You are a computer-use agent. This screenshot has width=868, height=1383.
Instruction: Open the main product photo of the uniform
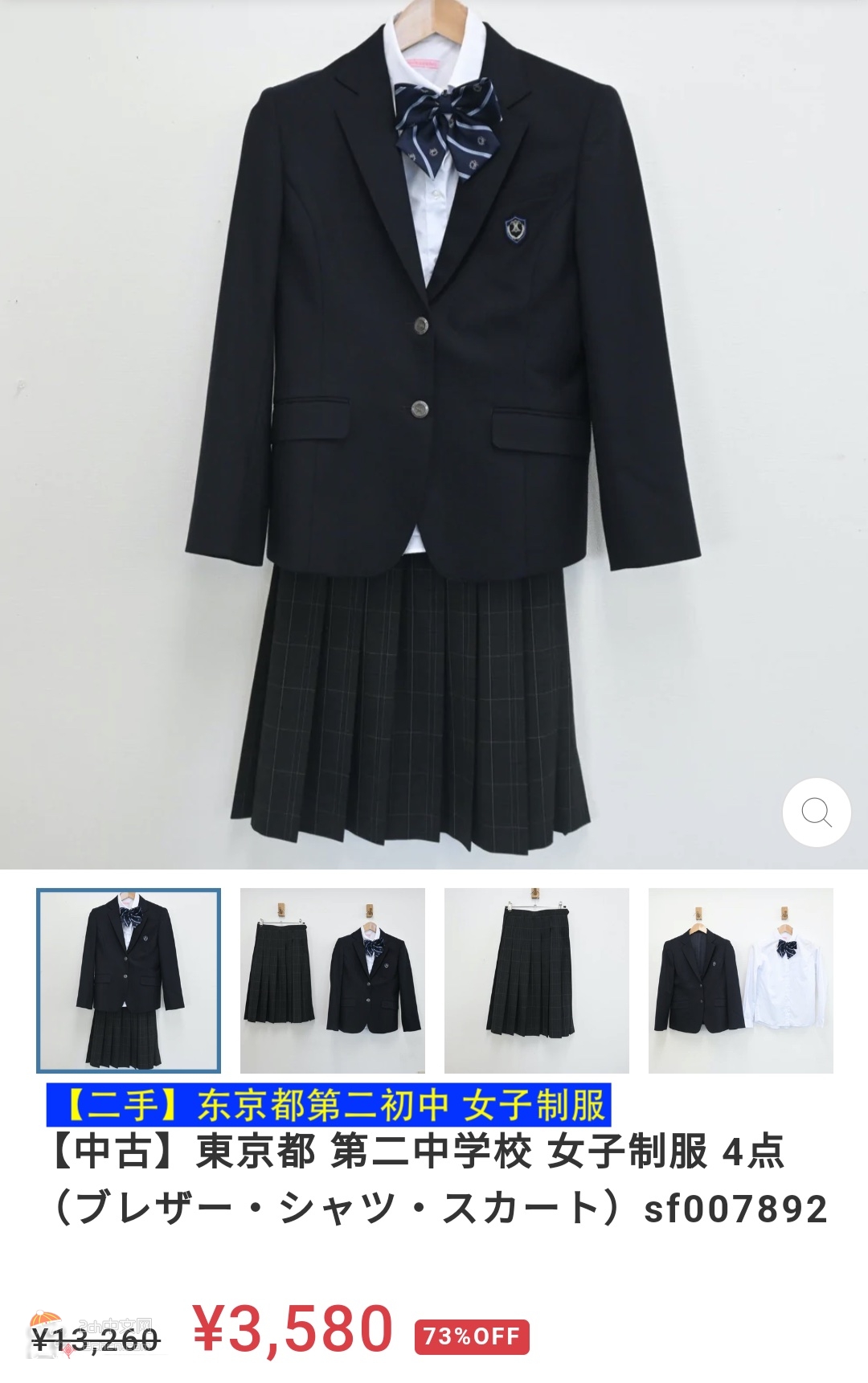coord(434,434)
